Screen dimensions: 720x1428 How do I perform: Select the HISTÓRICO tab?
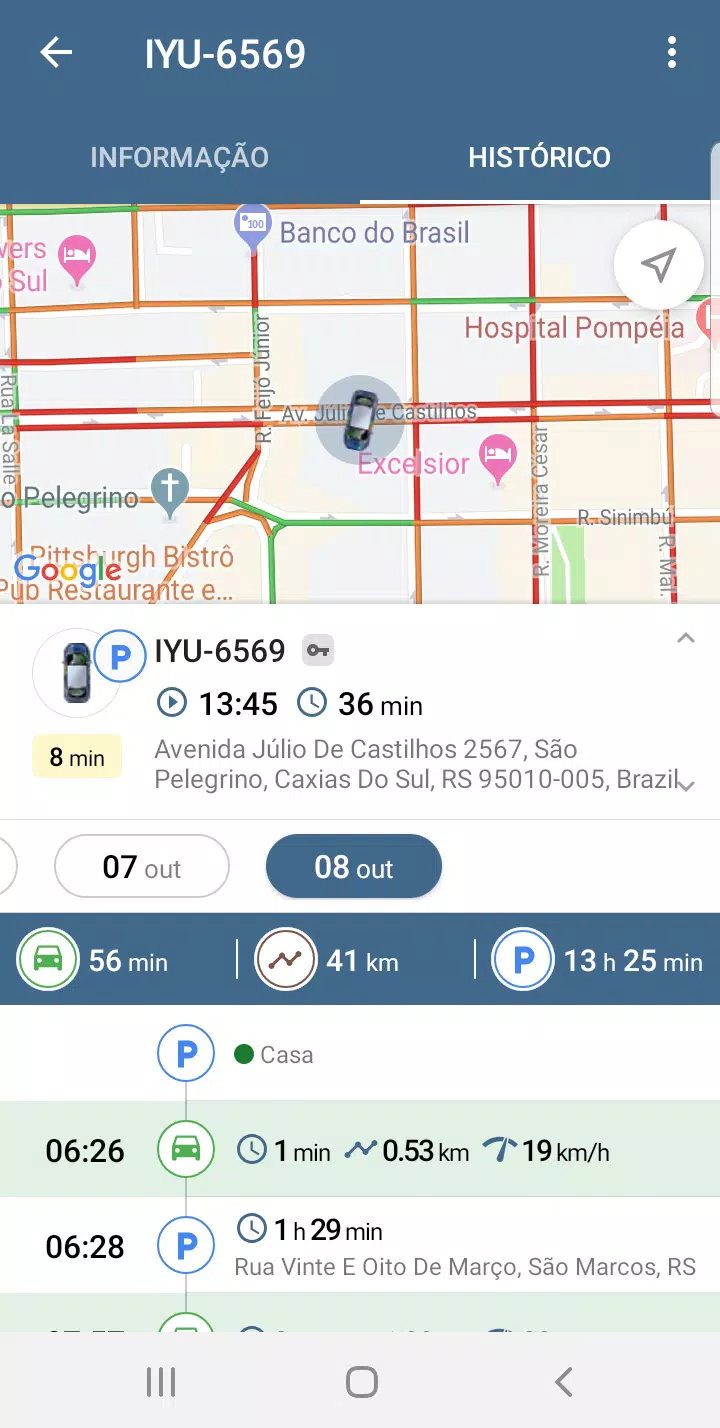pyautogui.click(x=539, y=157)
